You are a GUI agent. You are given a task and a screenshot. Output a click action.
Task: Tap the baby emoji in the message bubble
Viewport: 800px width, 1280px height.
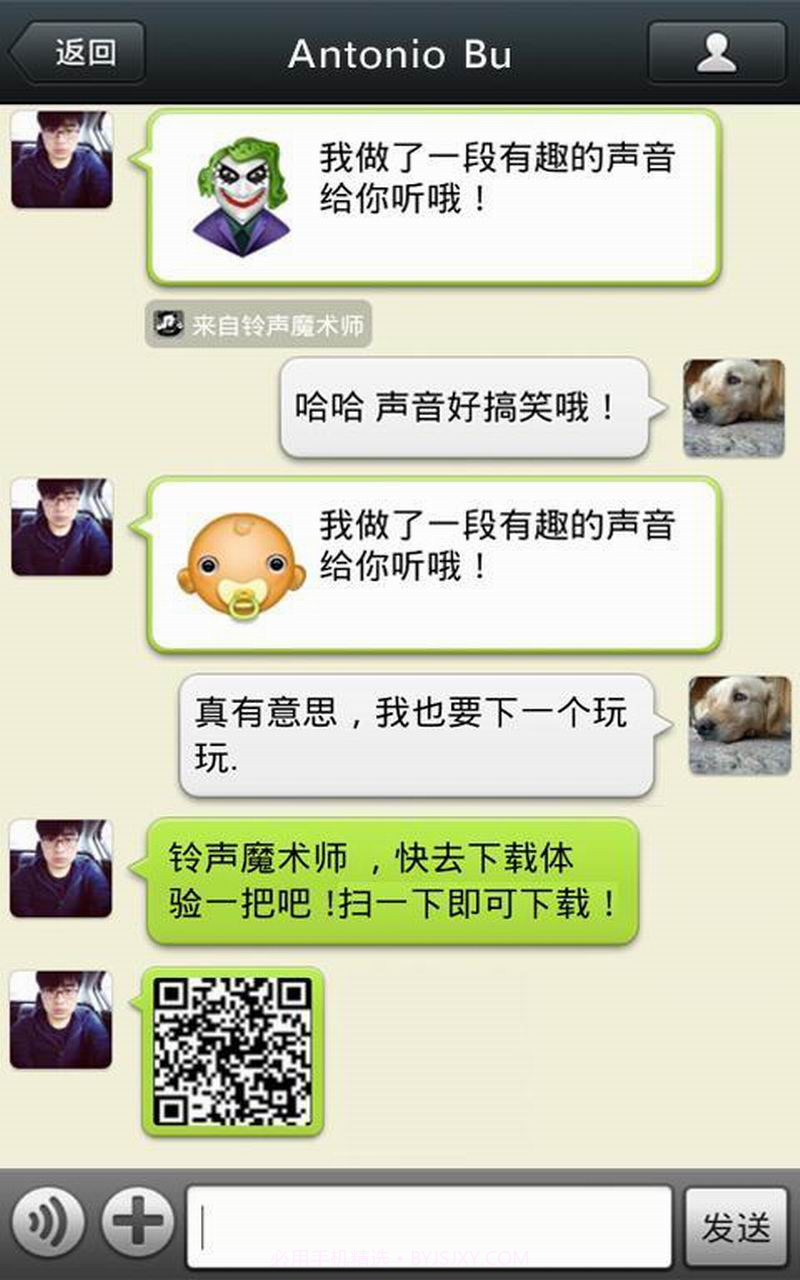tap(240, 556)
